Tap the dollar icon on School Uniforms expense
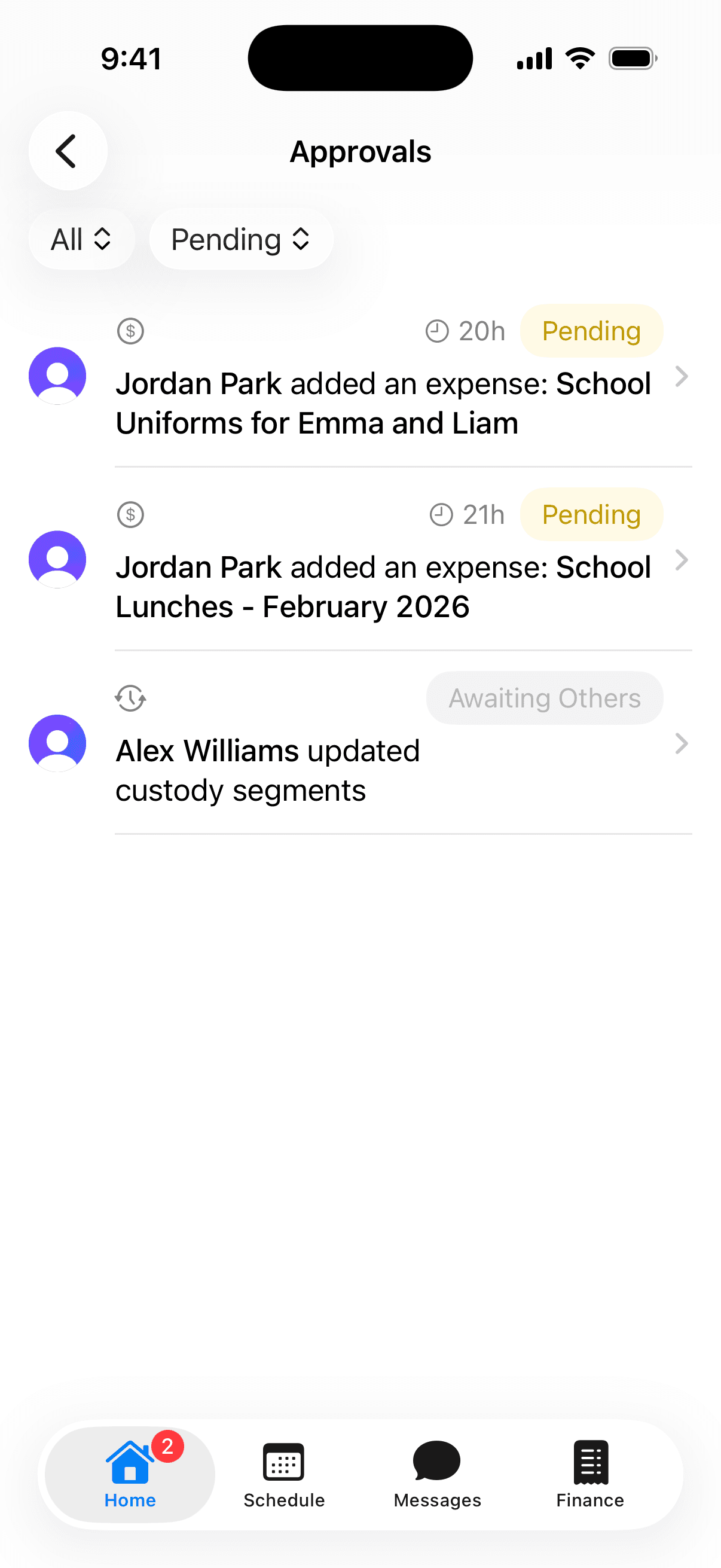 pyautogui.click(x=130, y=331)
